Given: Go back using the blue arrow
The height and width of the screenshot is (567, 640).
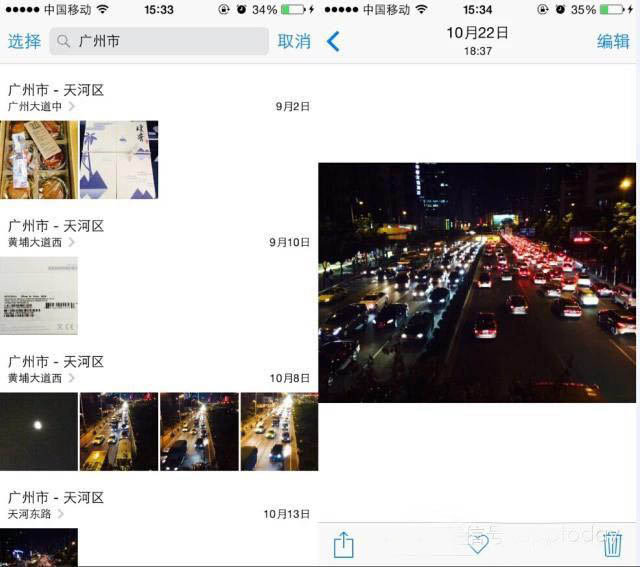Looking at the screenshot, I should [334, 41].
